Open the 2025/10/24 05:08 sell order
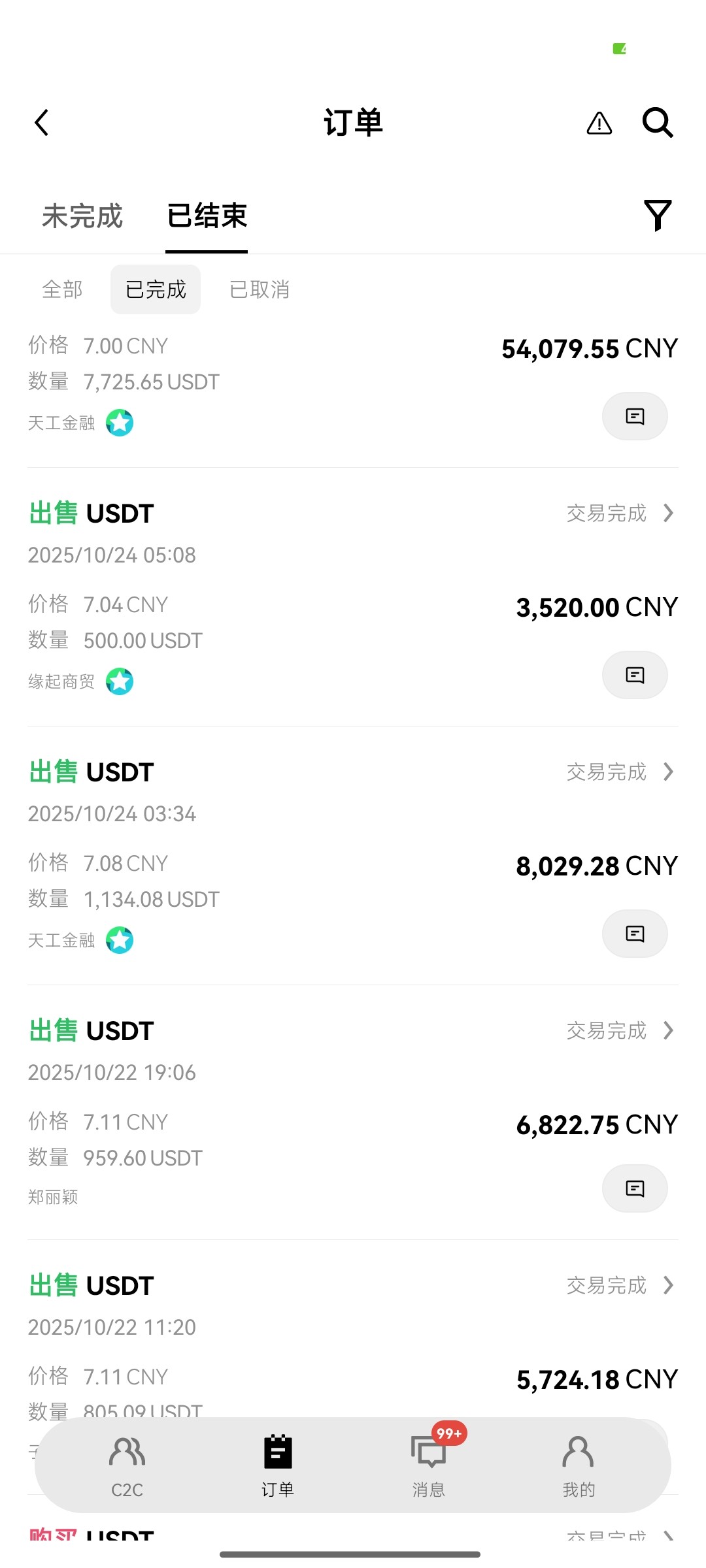The width and height of the screenshot is (706, 1568). (x=618, y=514)
